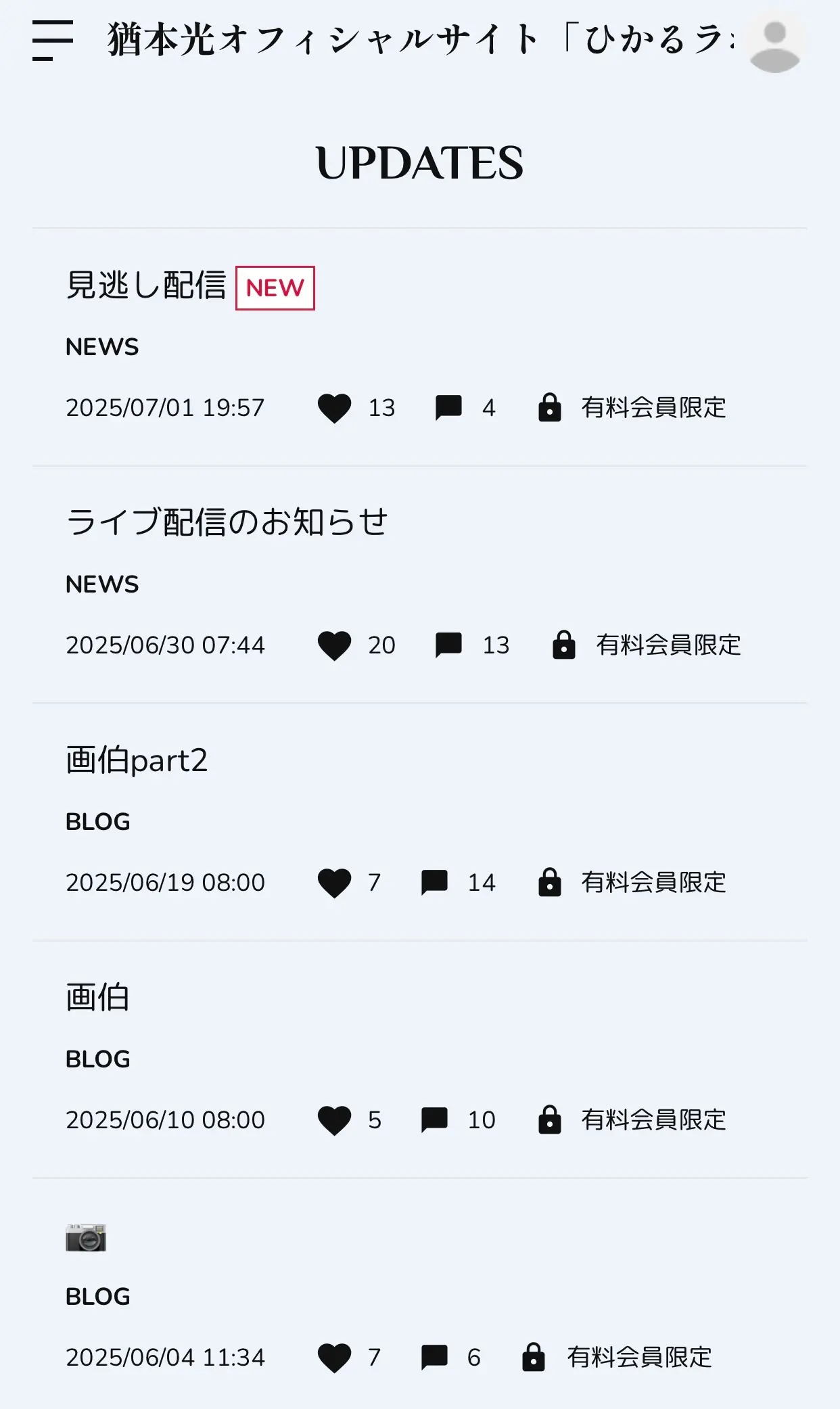Open the camera emoji blog post
Viewport: 840px width, 1409px height.
(419, 1294)
